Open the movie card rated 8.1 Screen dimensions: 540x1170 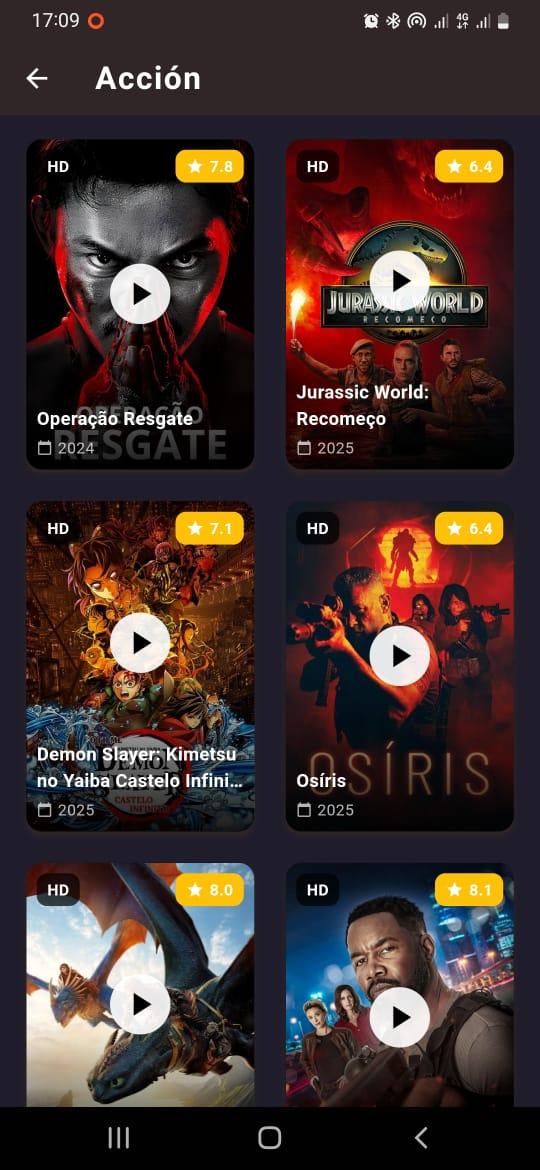pyautogui.click(x=400, y=985)
